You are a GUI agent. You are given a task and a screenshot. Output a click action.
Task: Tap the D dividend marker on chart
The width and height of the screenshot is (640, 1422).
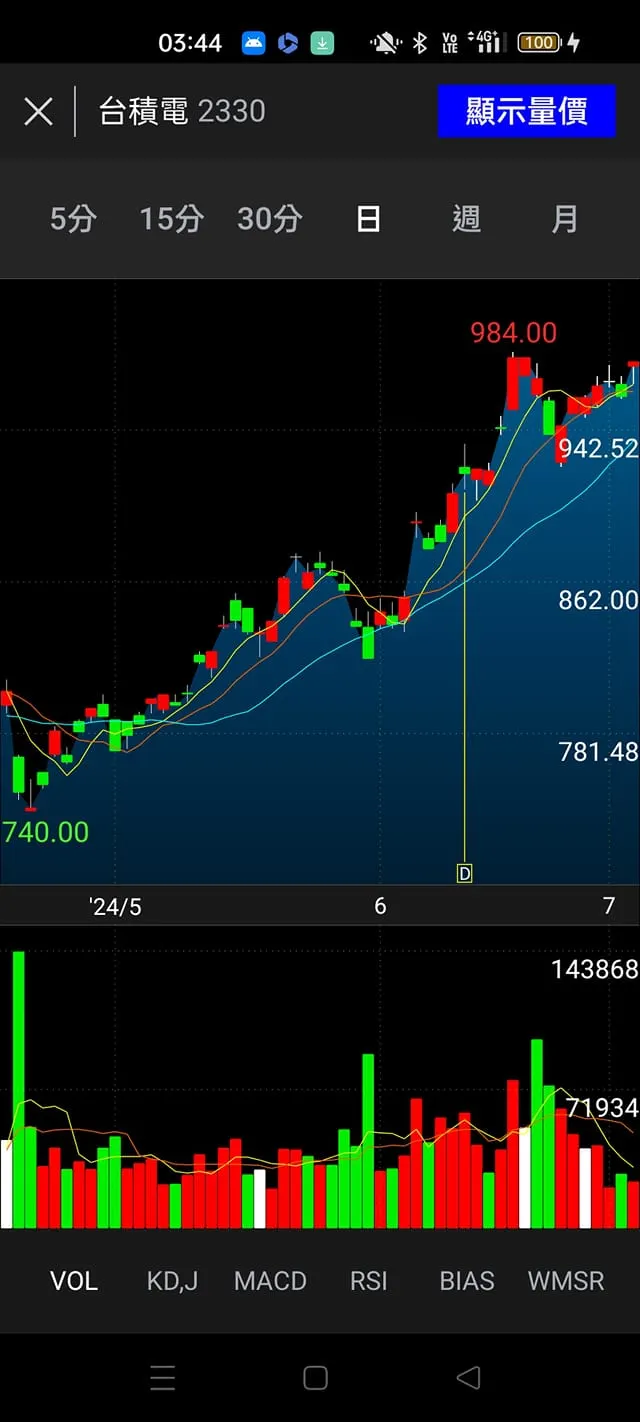[464, 874]
